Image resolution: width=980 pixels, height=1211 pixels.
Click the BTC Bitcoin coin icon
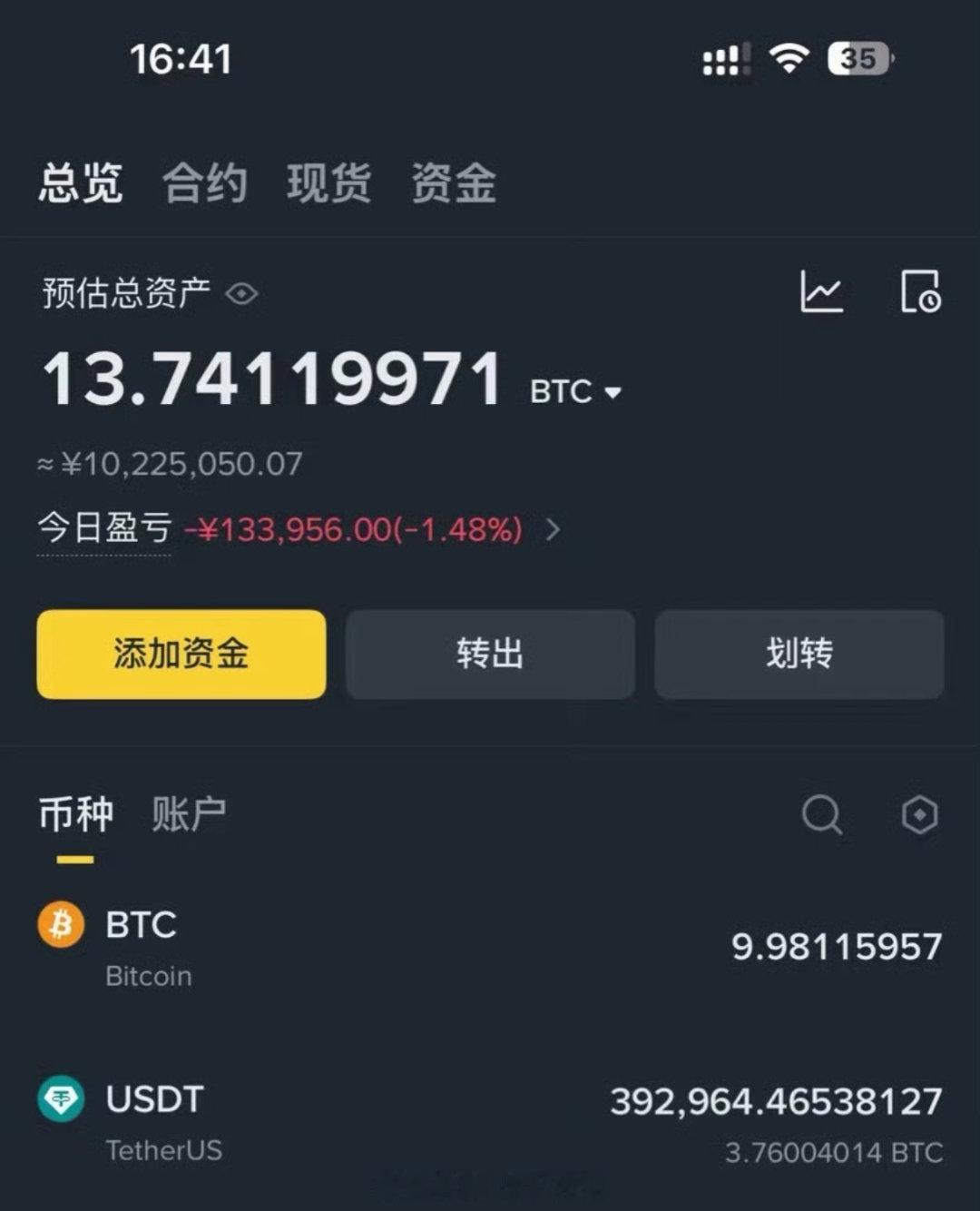[60, 925]
